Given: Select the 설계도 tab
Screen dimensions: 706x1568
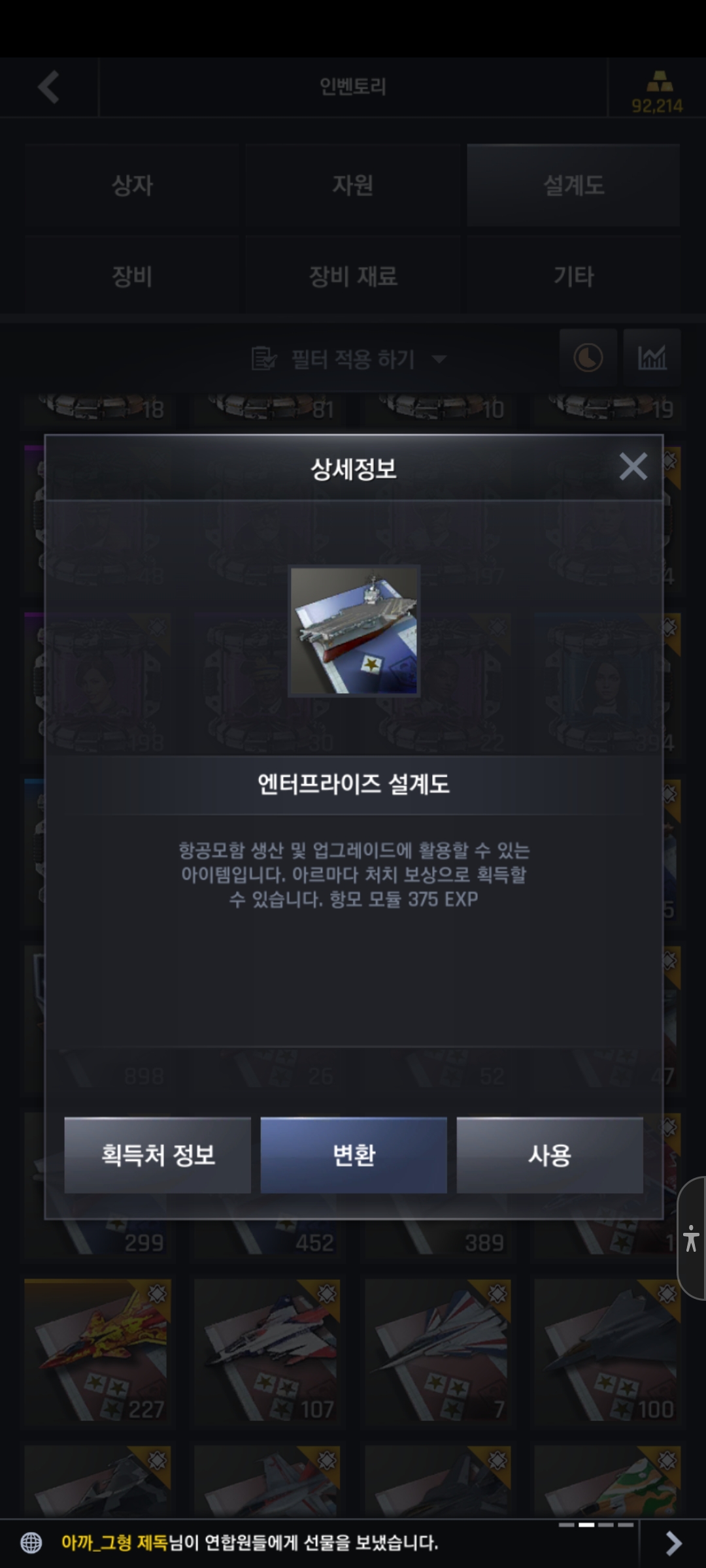Looking at the screenshot, I should (573, 186).
